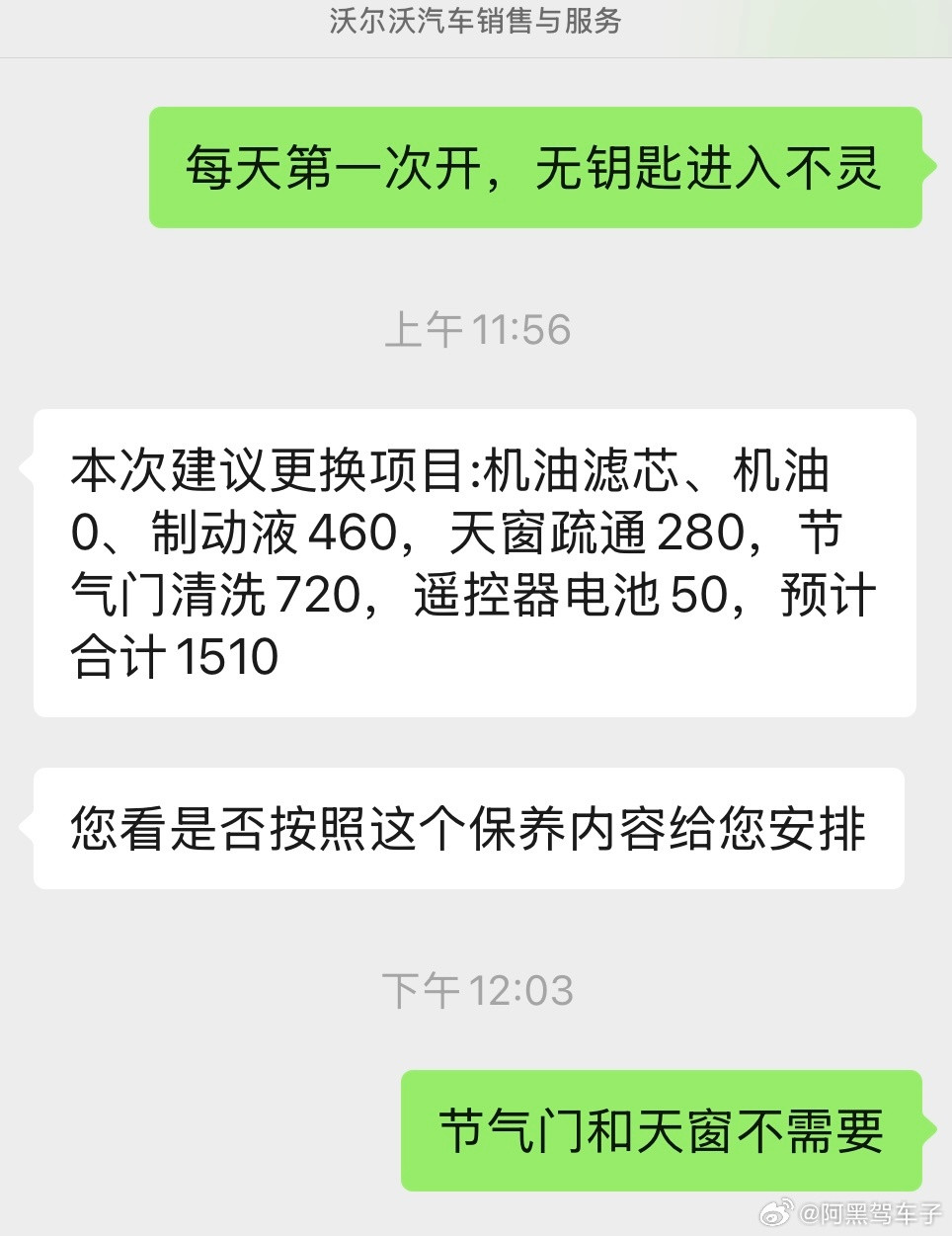Click the maintenance suggestion message bubble
Image resolution: width=952 pixels, height=1236 pixels.
(474, 561)
